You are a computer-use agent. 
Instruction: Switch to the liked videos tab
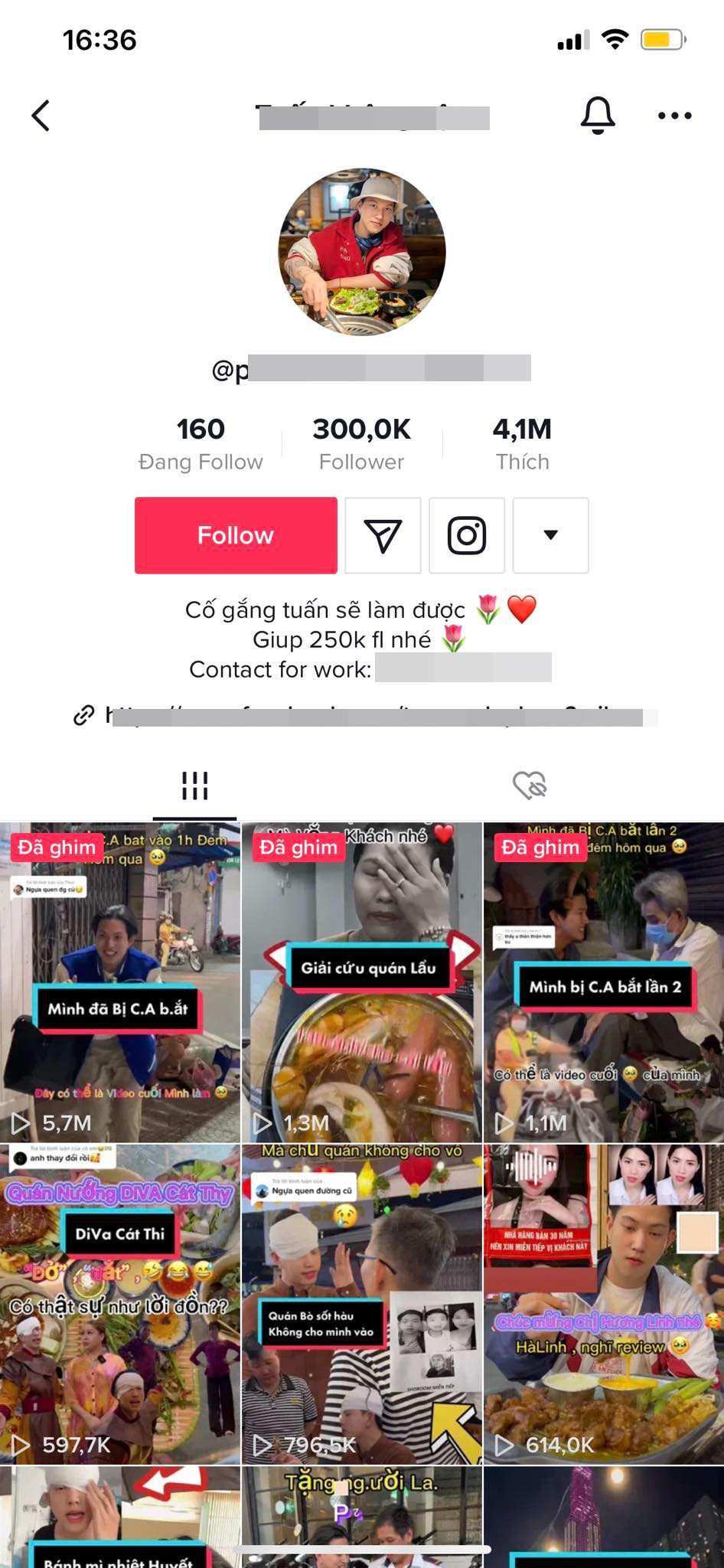click(x=529, y=786)
